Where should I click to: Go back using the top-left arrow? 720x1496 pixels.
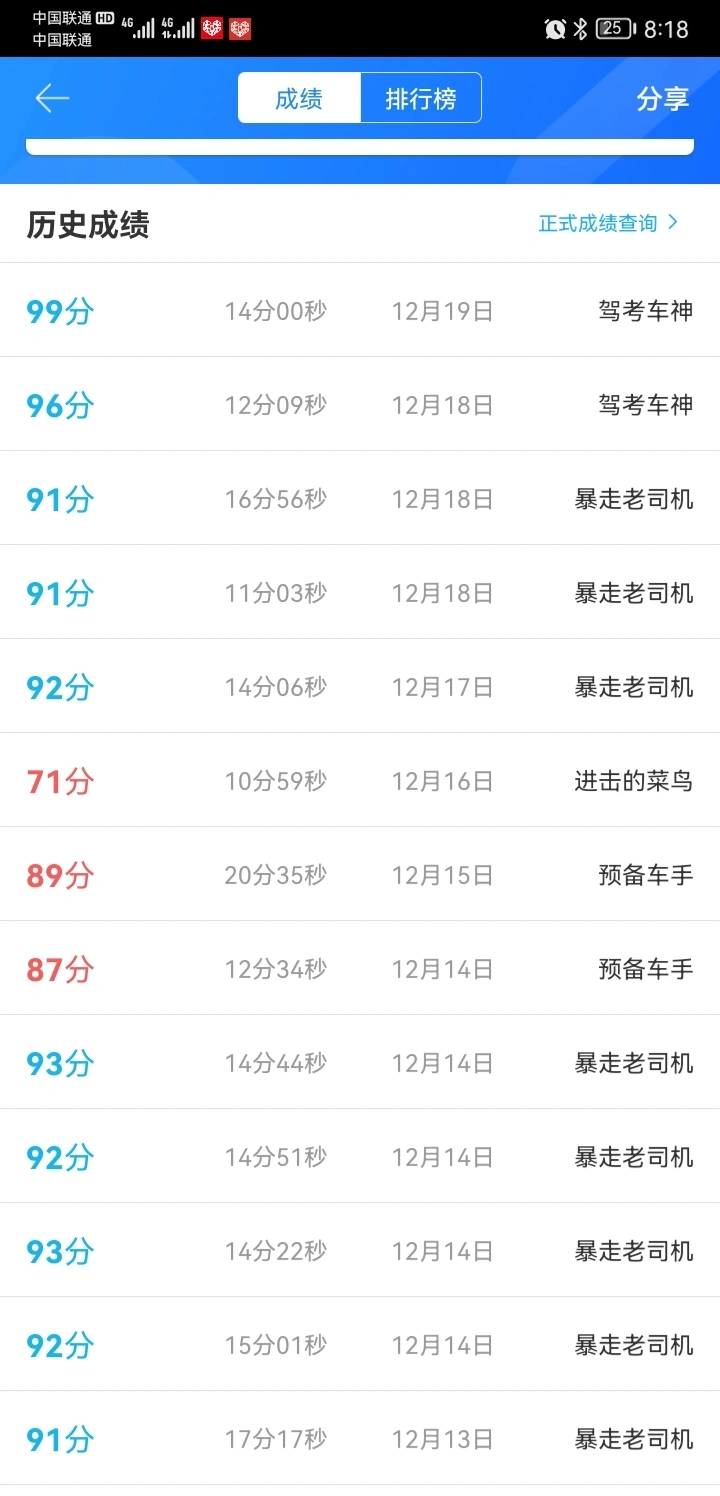[52, 97]
